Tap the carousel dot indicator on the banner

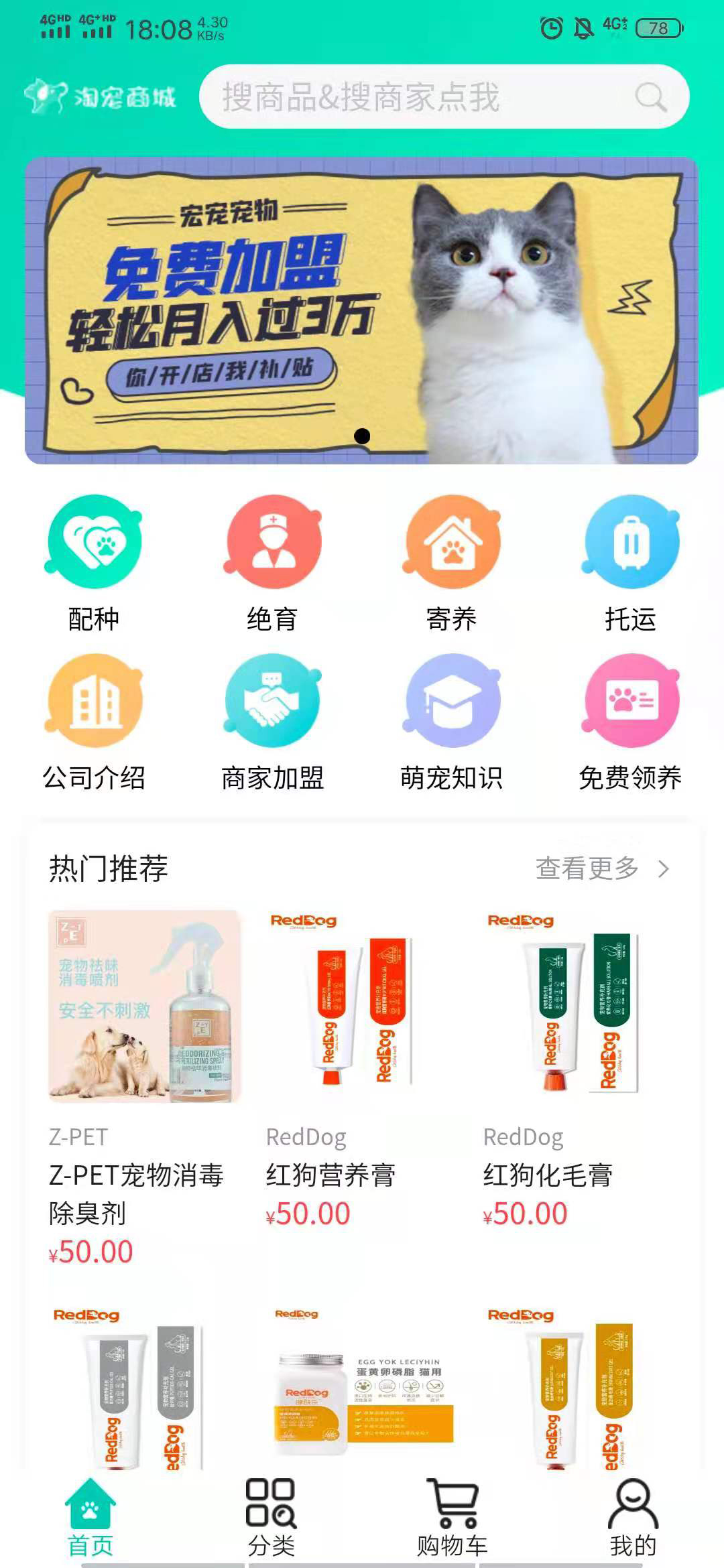(363, 436)
